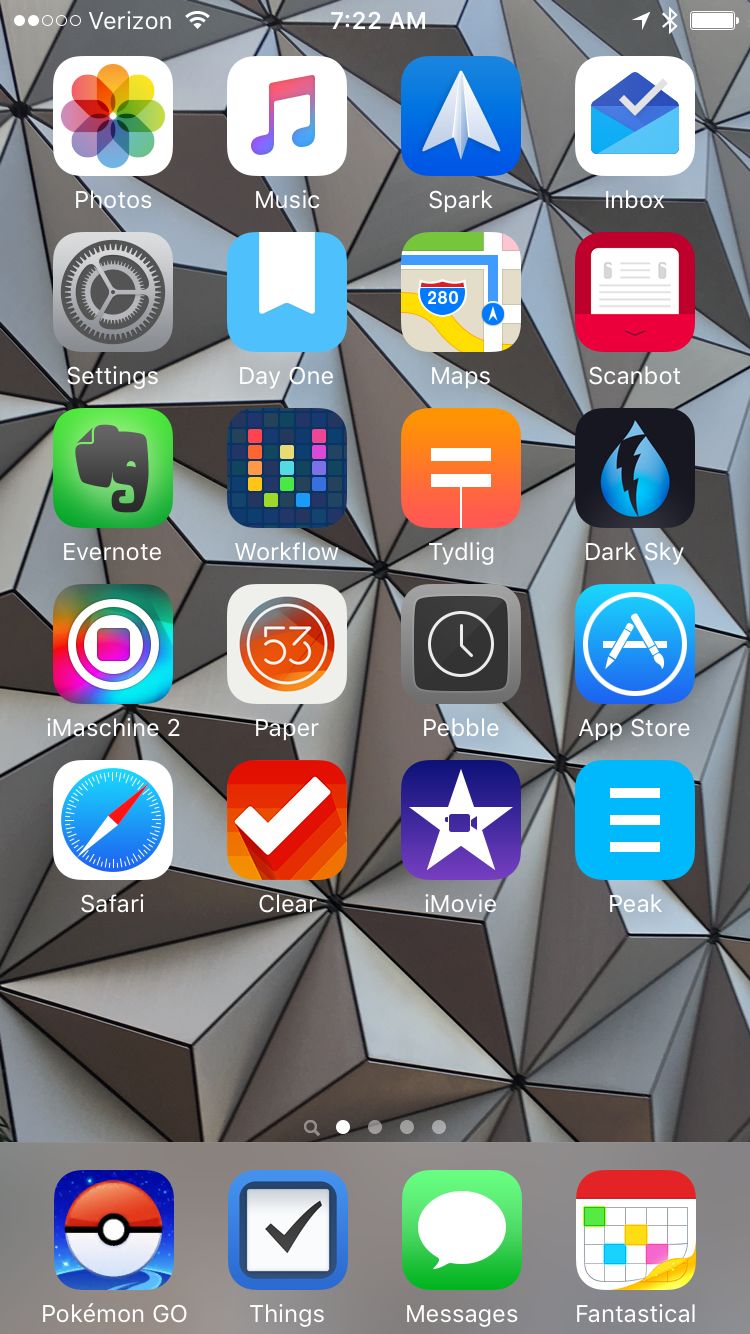Launch the Workflow app
The width and height of the screenshot is (750, 1334).
point(287,468)
